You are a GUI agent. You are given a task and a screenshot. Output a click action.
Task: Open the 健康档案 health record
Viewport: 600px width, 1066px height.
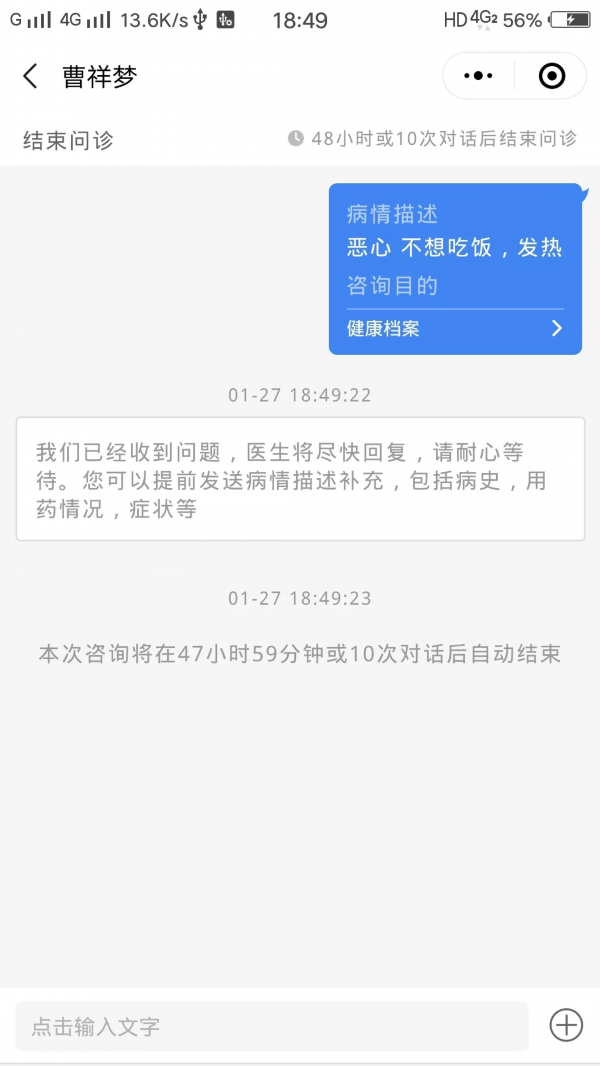(x=455, y=329)
